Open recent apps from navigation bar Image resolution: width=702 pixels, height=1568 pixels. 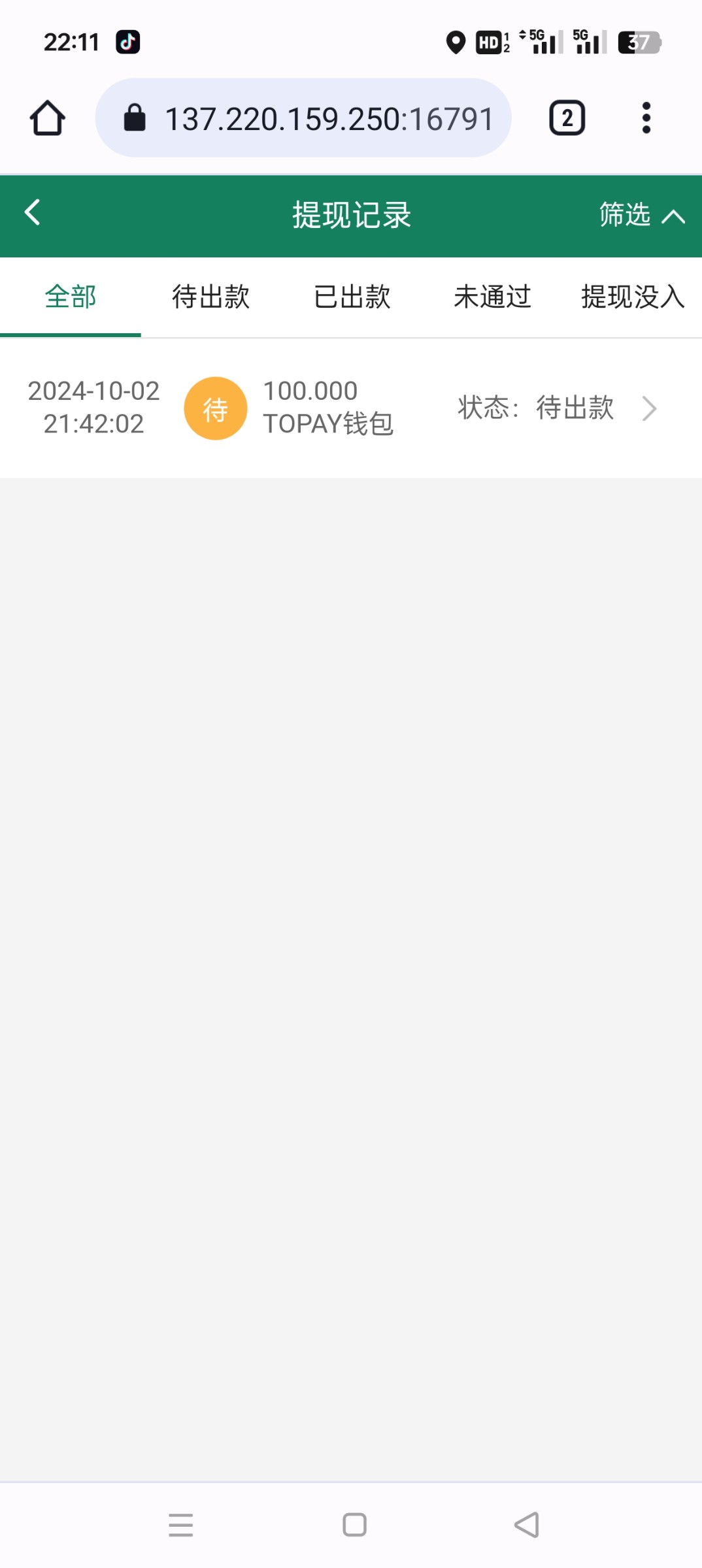coord(181,1525)
